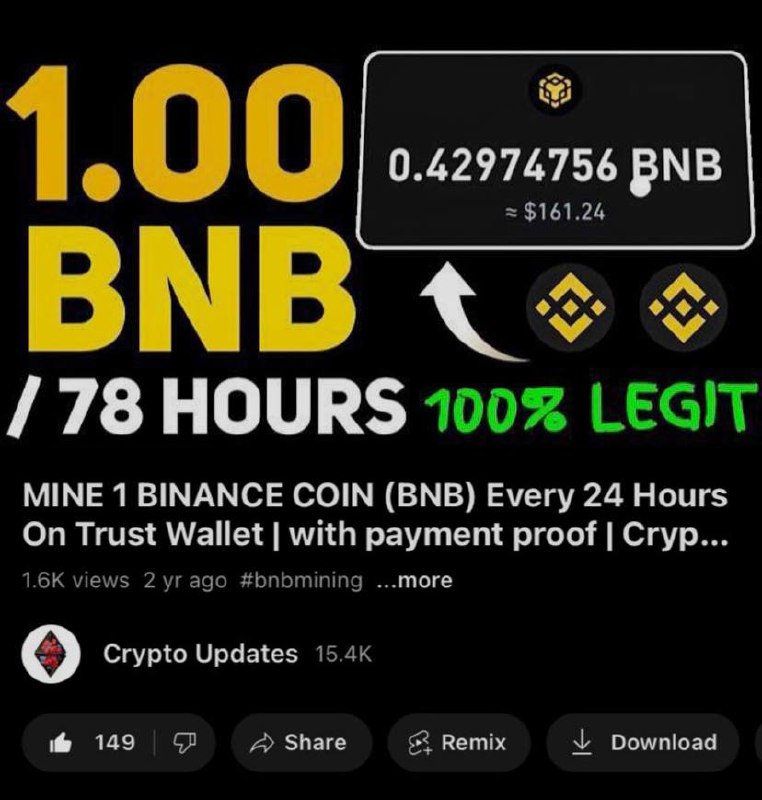
Task: Download the video
Action: coord(645,743)
